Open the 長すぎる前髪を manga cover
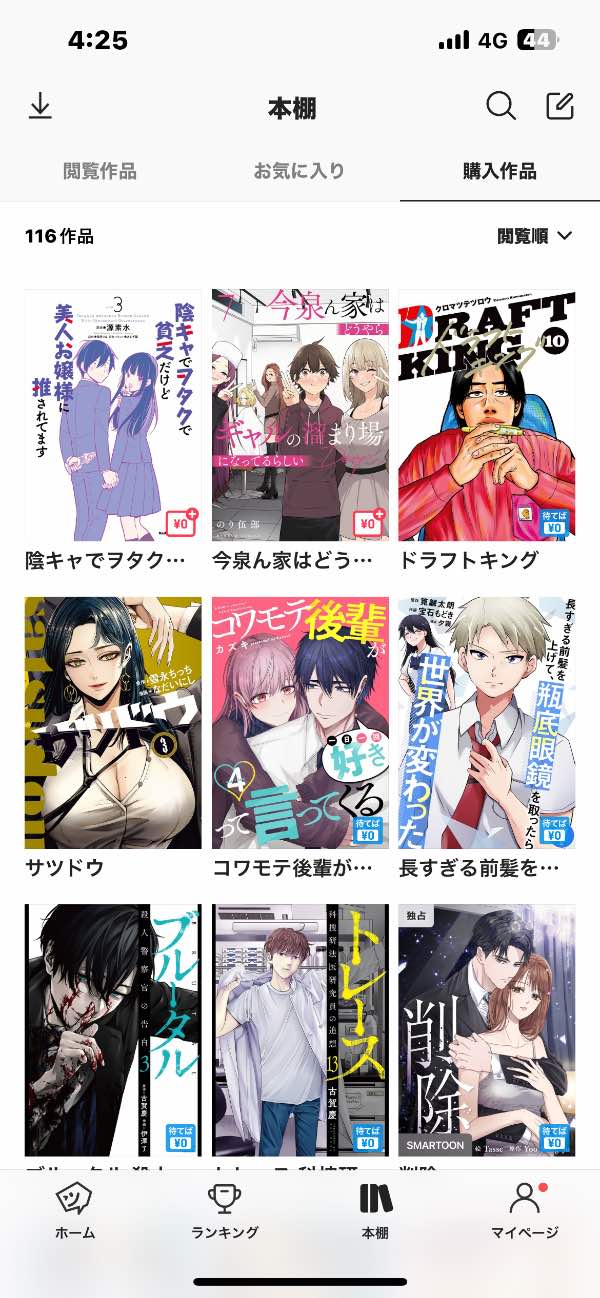This screenshot has width=600, height=1298. (x=487, y=722)
